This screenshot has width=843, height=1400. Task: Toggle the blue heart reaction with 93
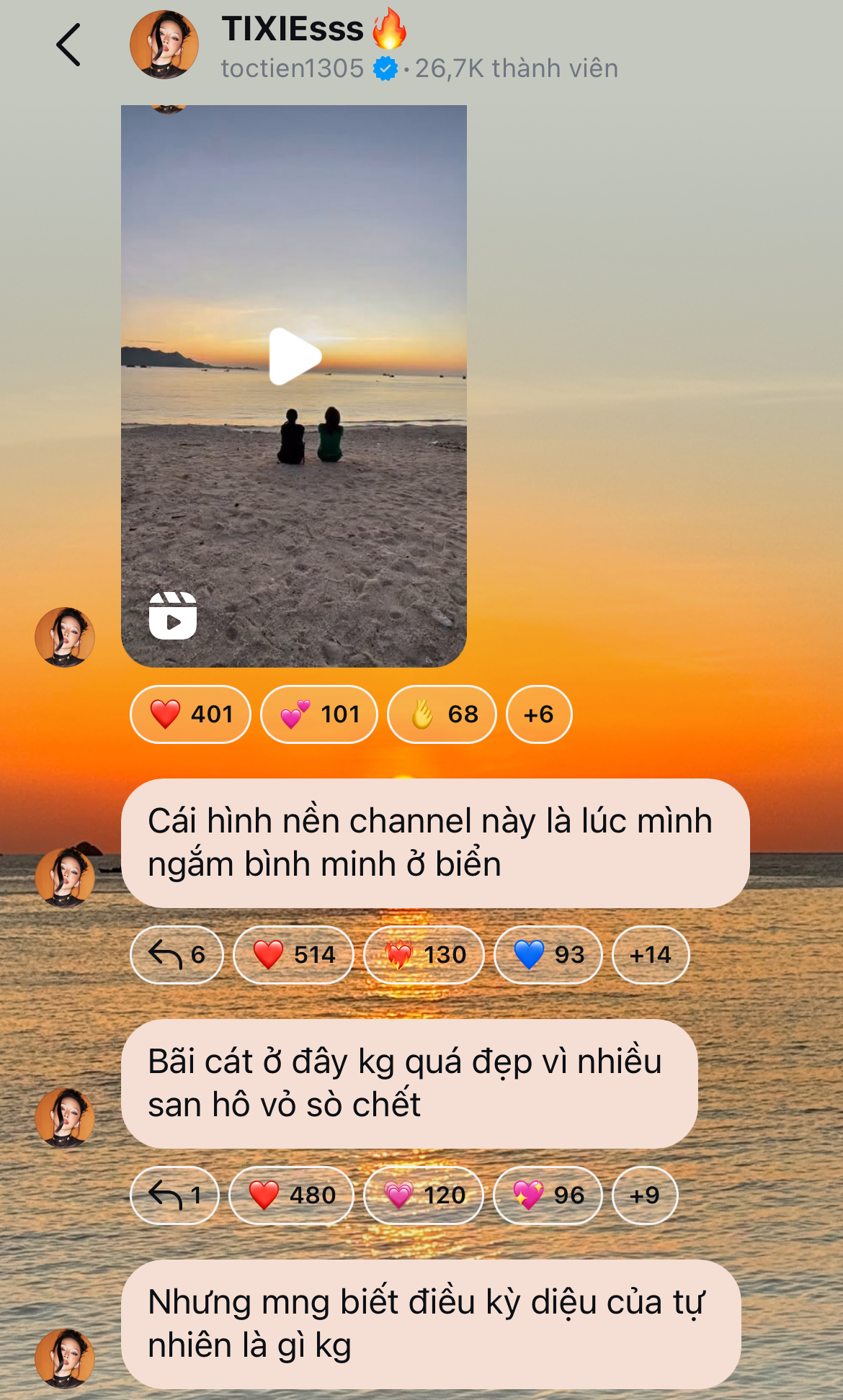pyautogui.click(x=548, y=954)
